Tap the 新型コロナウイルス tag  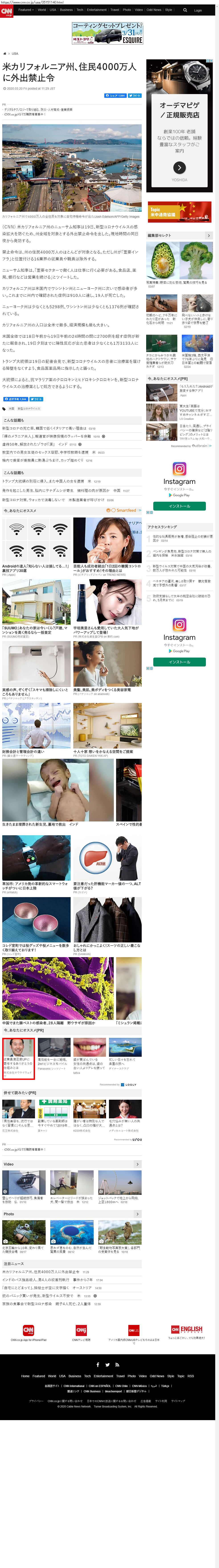(29, 409)
